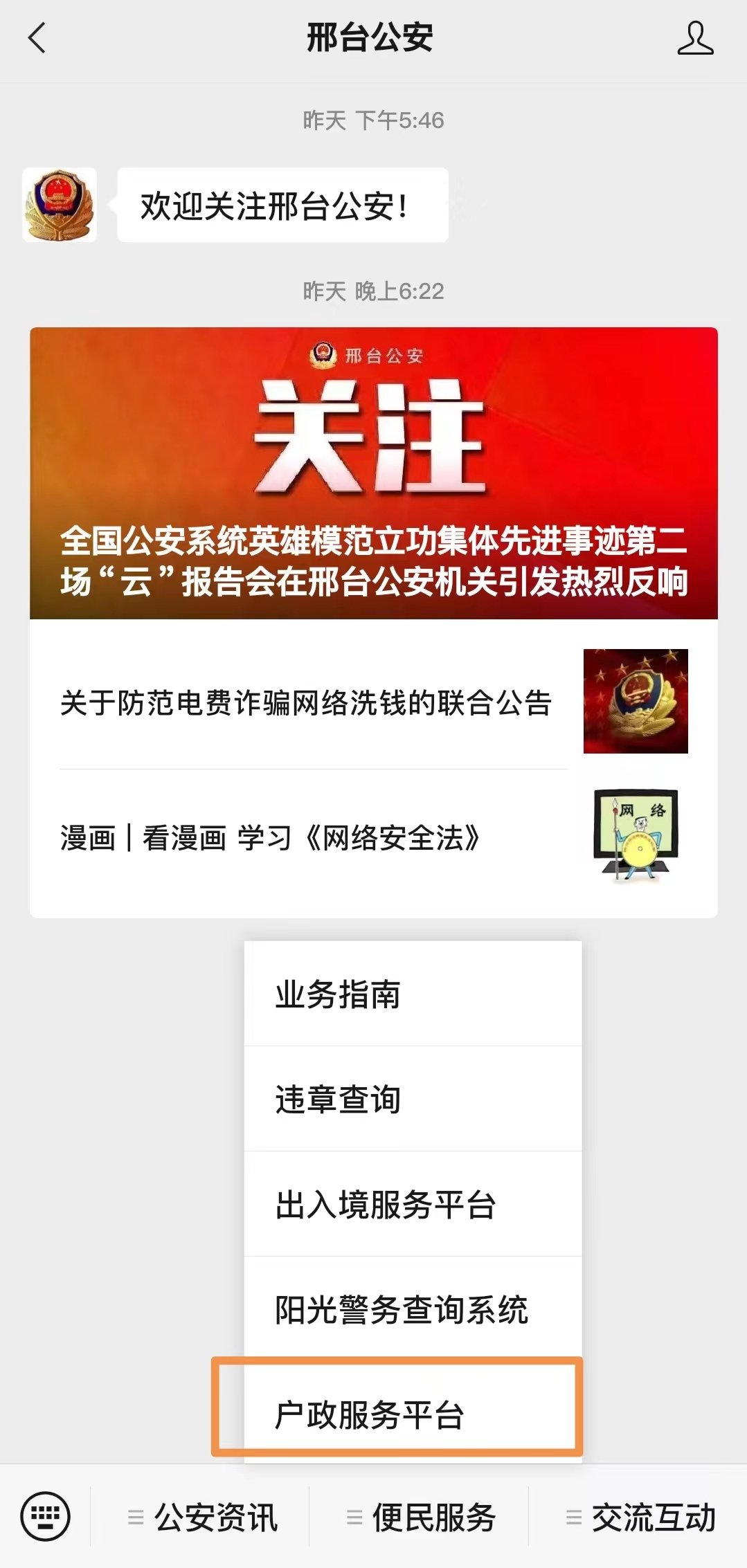Tap the 邢台公安 police badge avatar
Screen dimensions: 747x1568
coord(60,205)
